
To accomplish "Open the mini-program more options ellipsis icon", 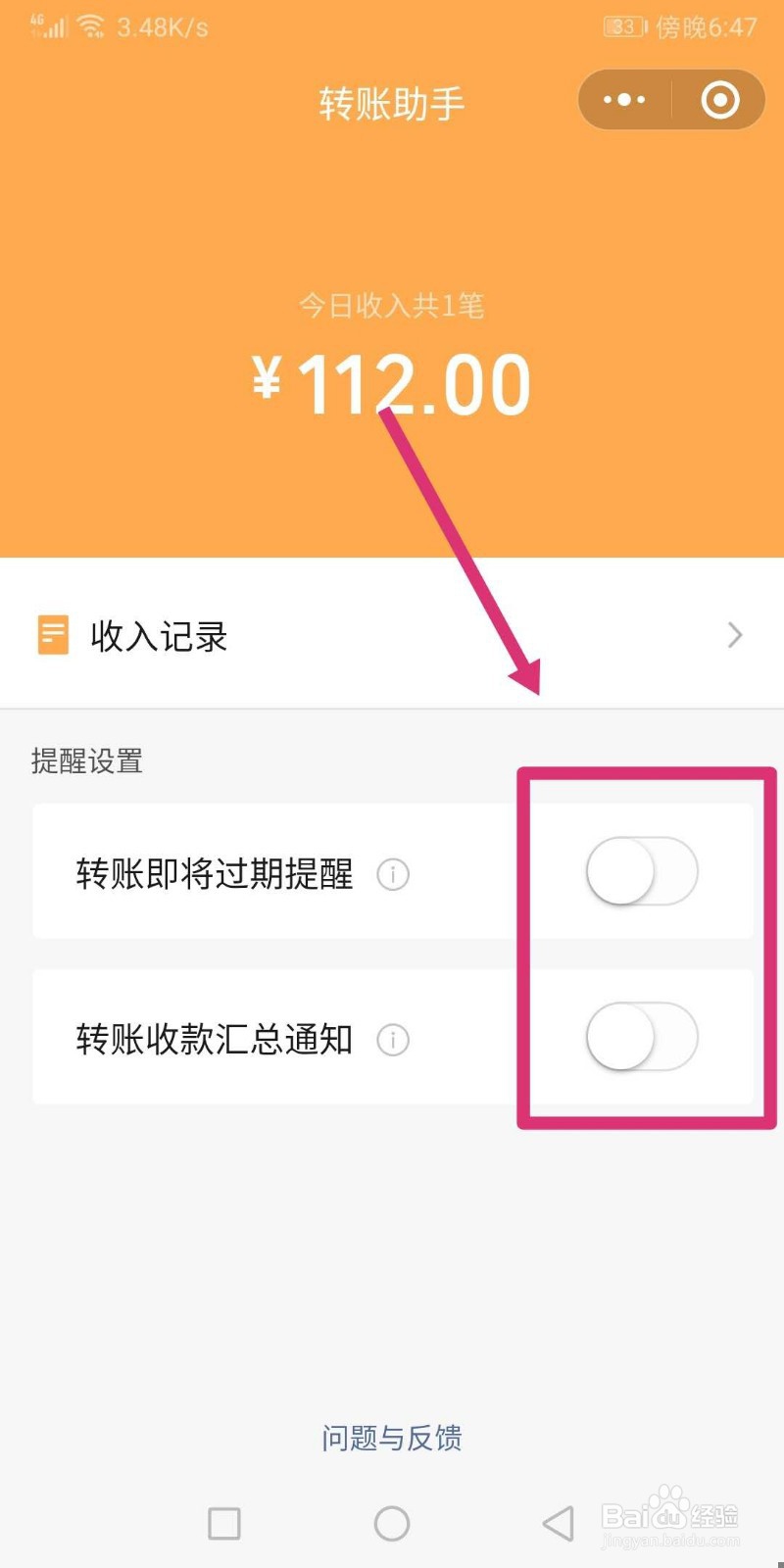I will [623, 99].
